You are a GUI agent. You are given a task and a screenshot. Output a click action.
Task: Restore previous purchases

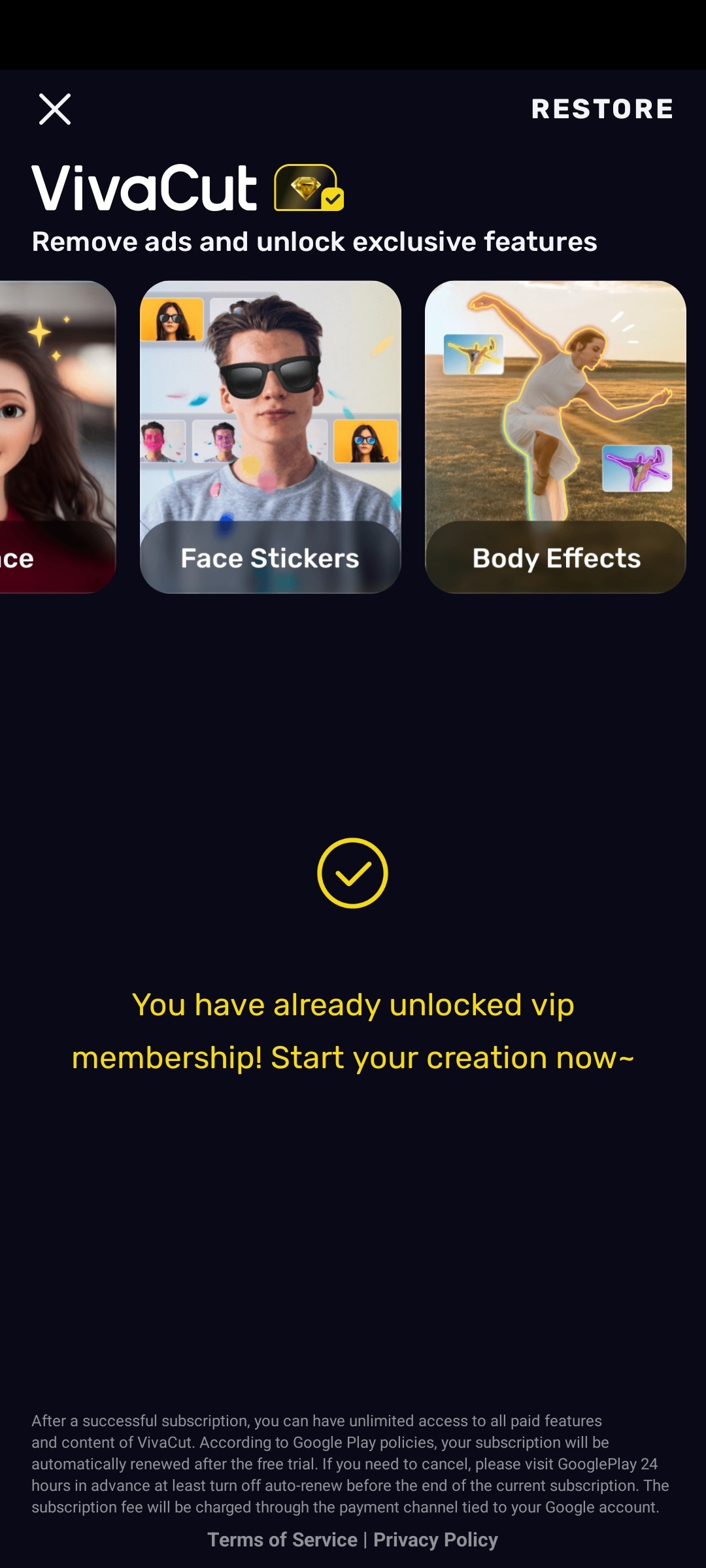602,109
